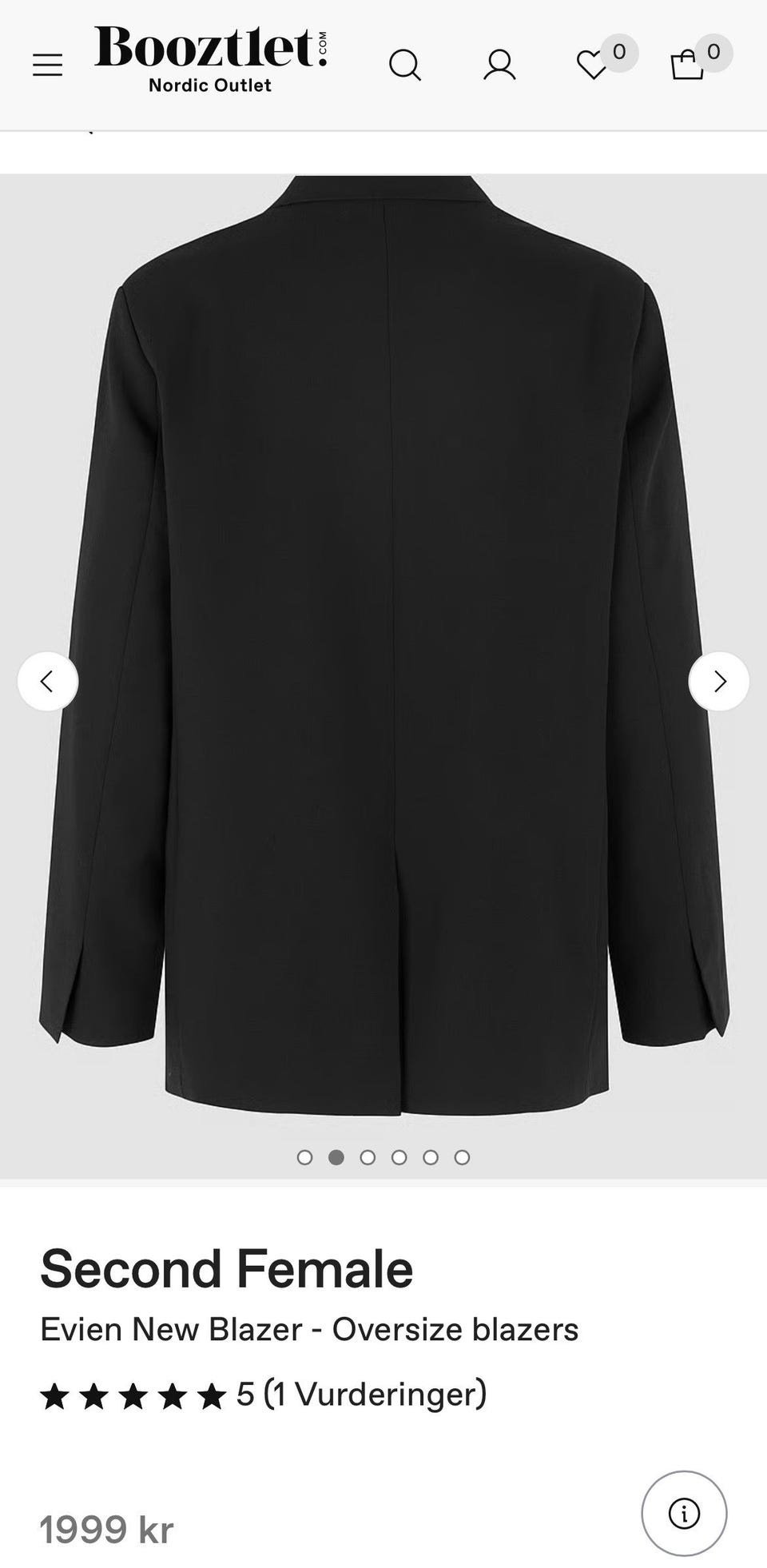Read the 1 Vurderinger reviews
Image resolution: width=767 pixels, height=1568 pixels.
374,1395
